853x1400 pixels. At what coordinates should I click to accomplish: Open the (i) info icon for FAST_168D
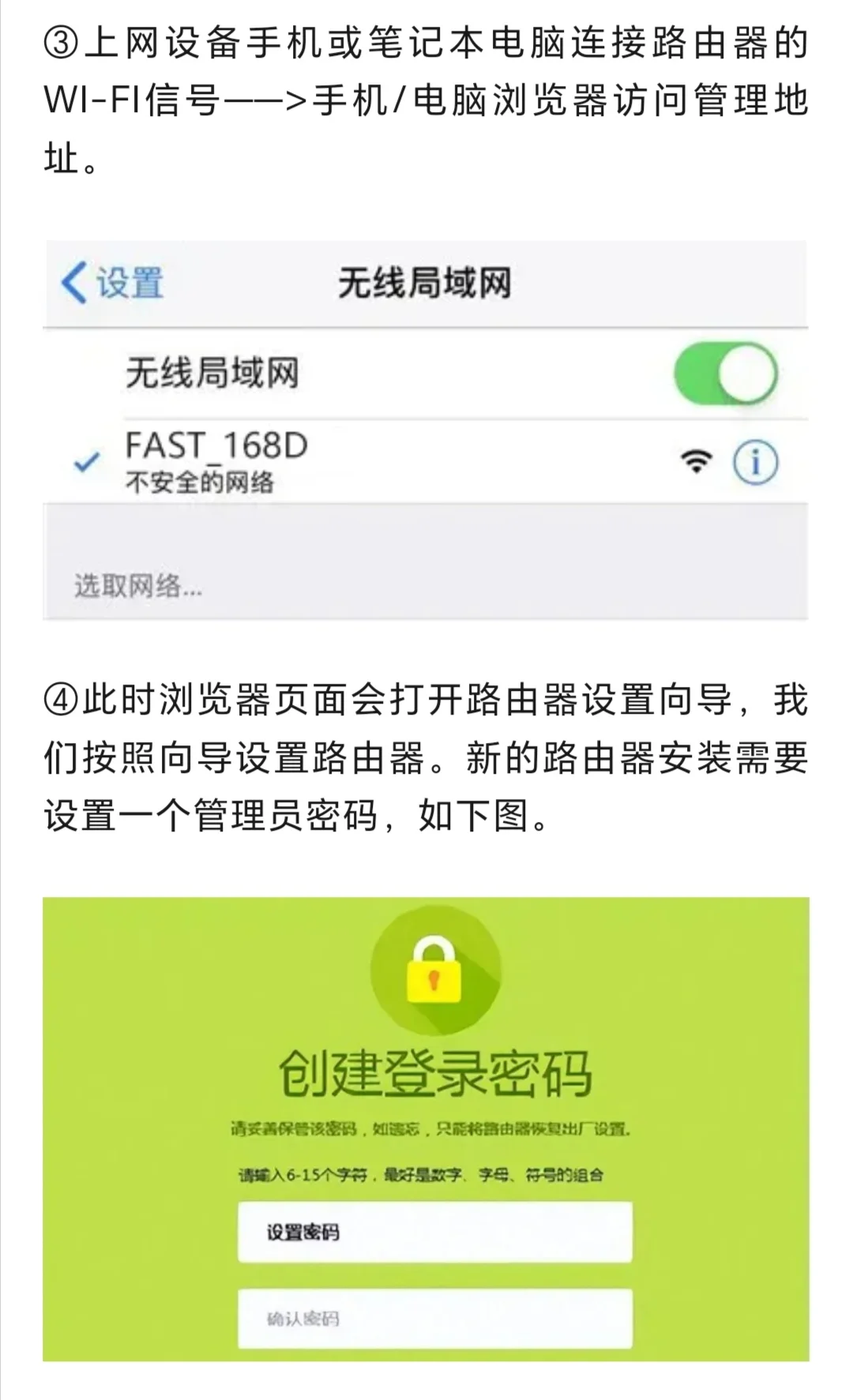click(755, 461)
